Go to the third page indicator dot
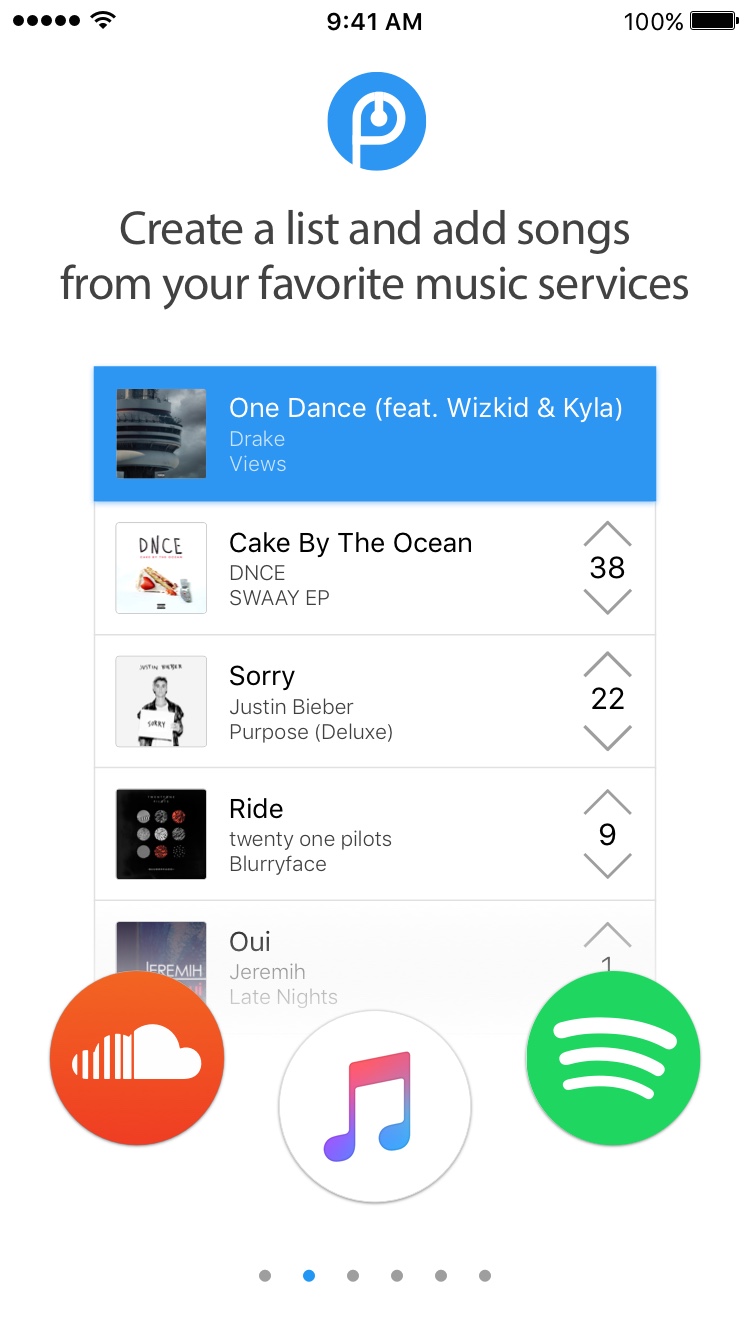This screenshot has width=750, height=1334. point(353,1275)
